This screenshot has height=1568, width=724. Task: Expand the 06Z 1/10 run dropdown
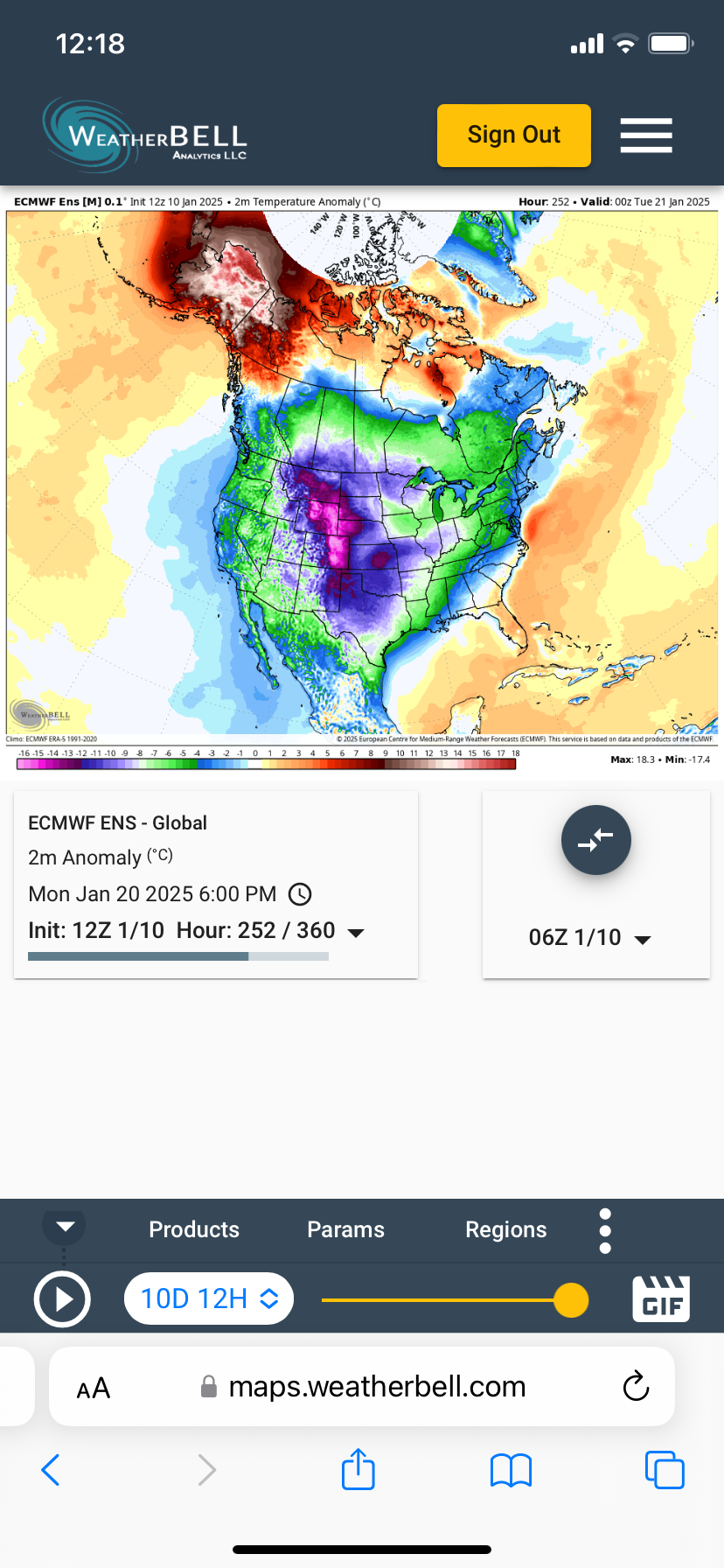click(x=643, y=940)
